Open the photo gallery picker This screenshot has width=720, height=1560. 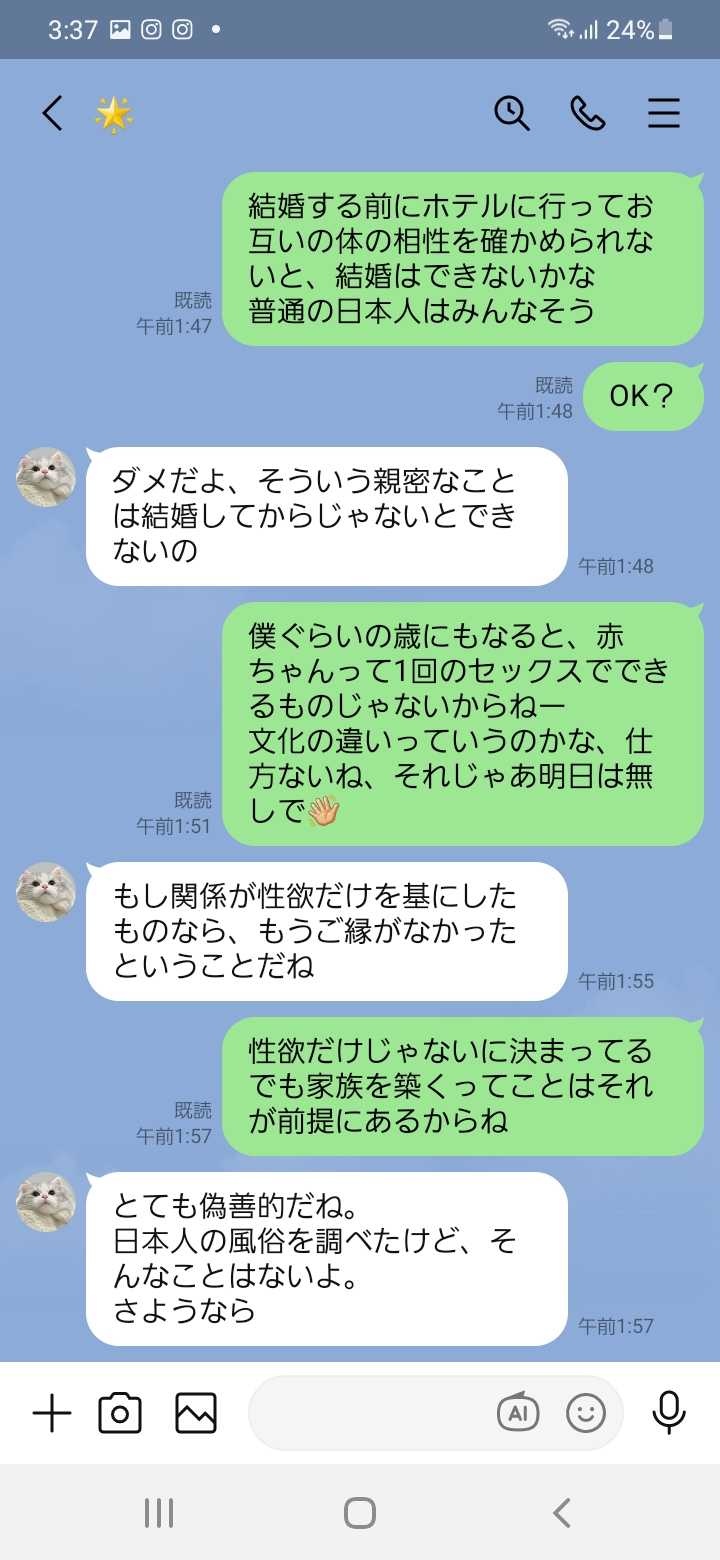tap(196, 1413)
